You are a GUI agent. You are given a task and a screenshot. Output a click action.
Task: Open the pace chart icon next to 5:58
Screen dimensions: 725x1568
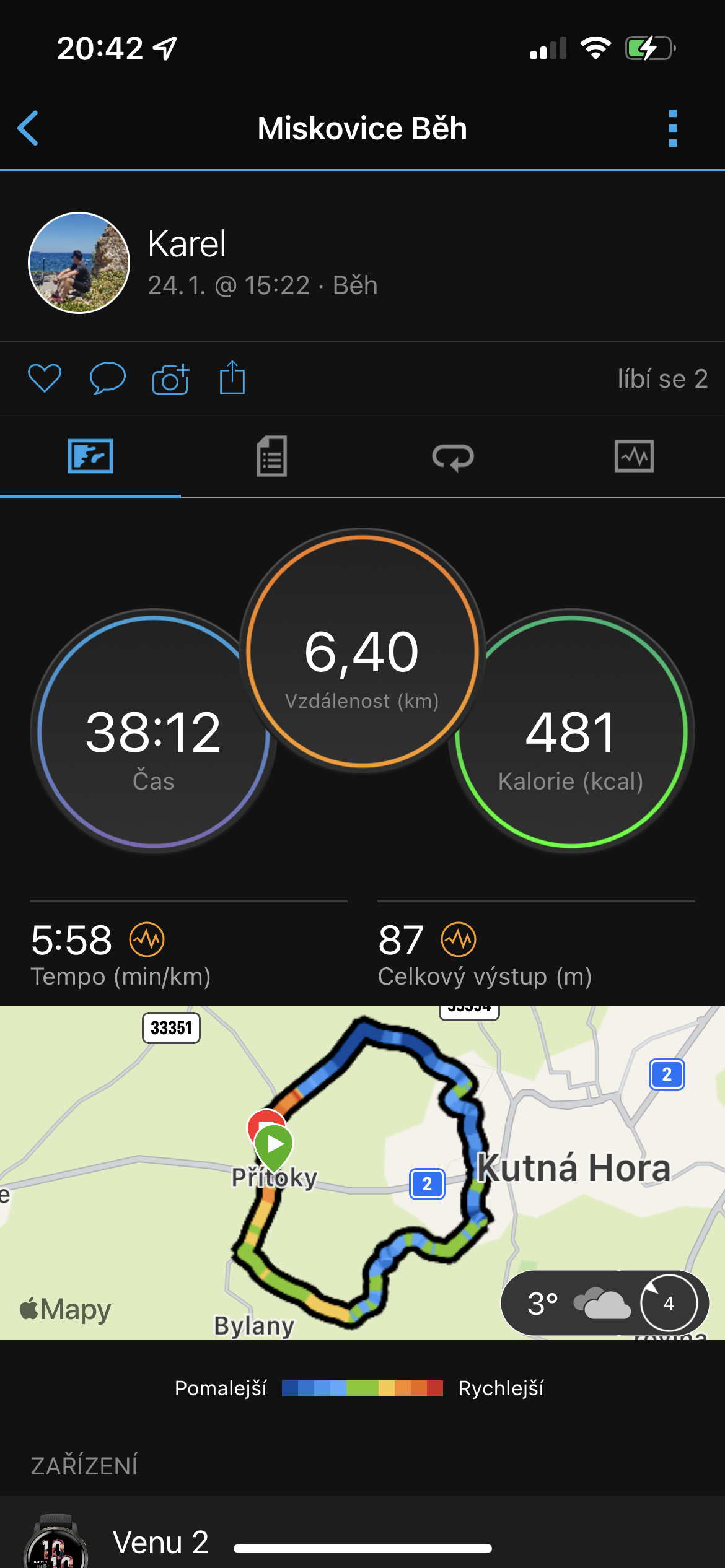click(x=147, y=939)
